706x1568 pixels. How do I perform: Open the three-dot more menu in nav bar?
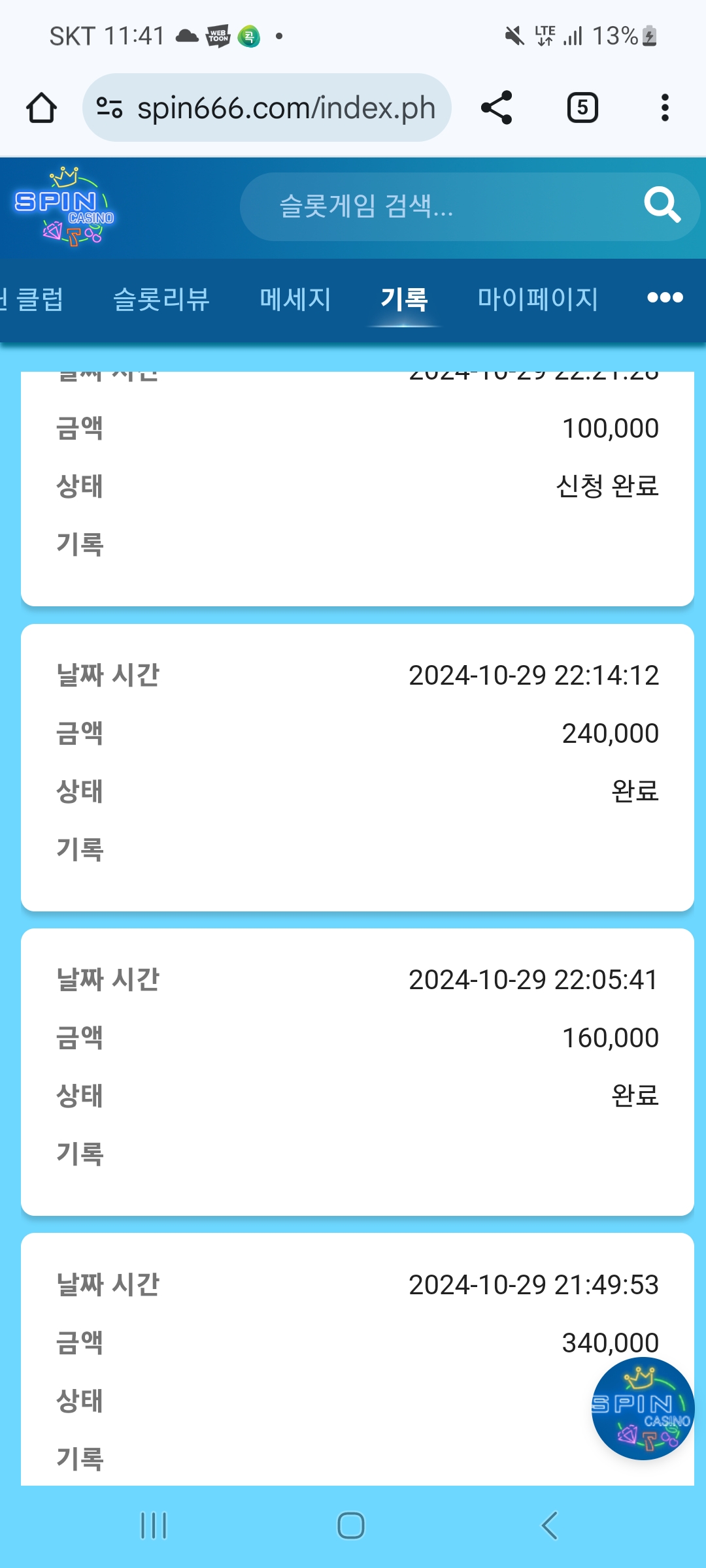[665, 298]
